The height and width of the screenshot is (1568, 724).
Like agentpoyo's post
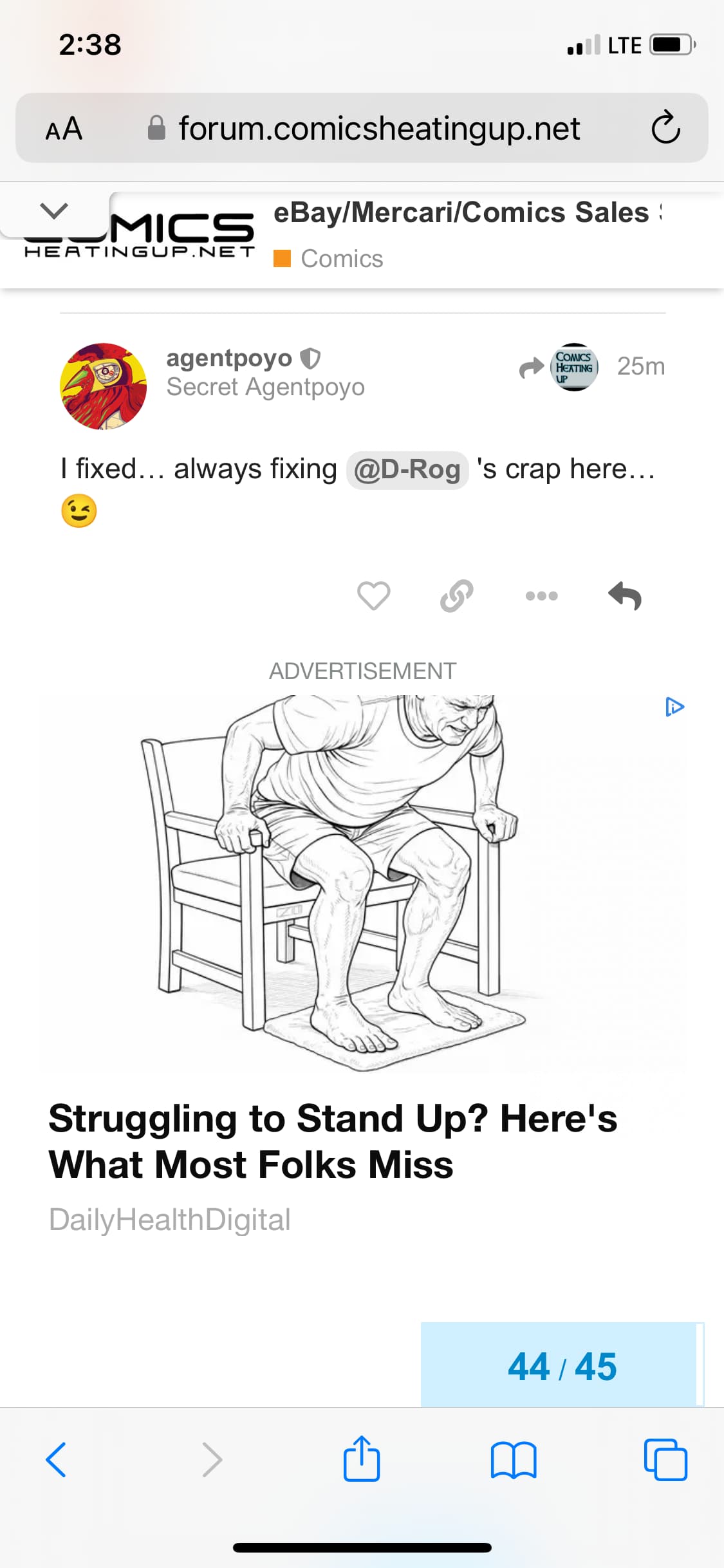coord(373,595)
